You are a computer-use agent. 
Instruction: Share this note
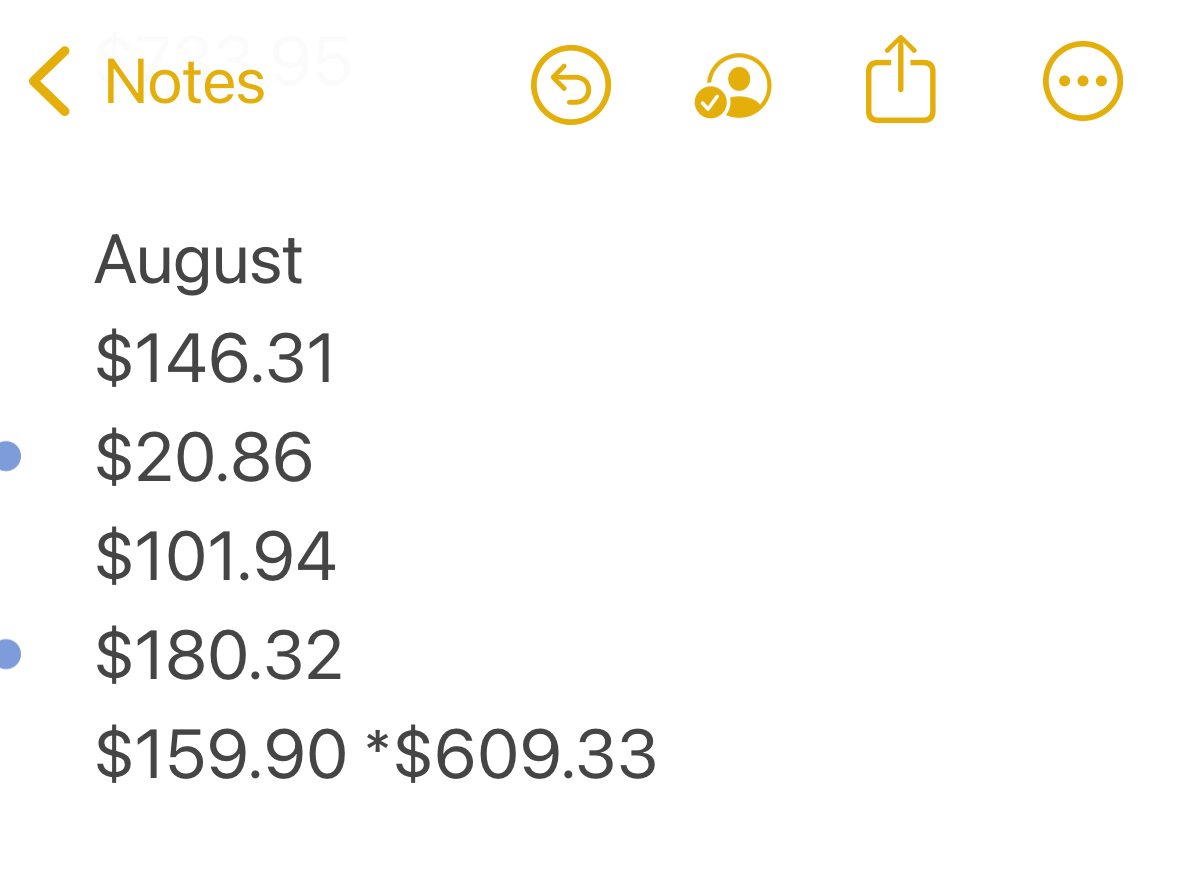[x=900, y=82]
